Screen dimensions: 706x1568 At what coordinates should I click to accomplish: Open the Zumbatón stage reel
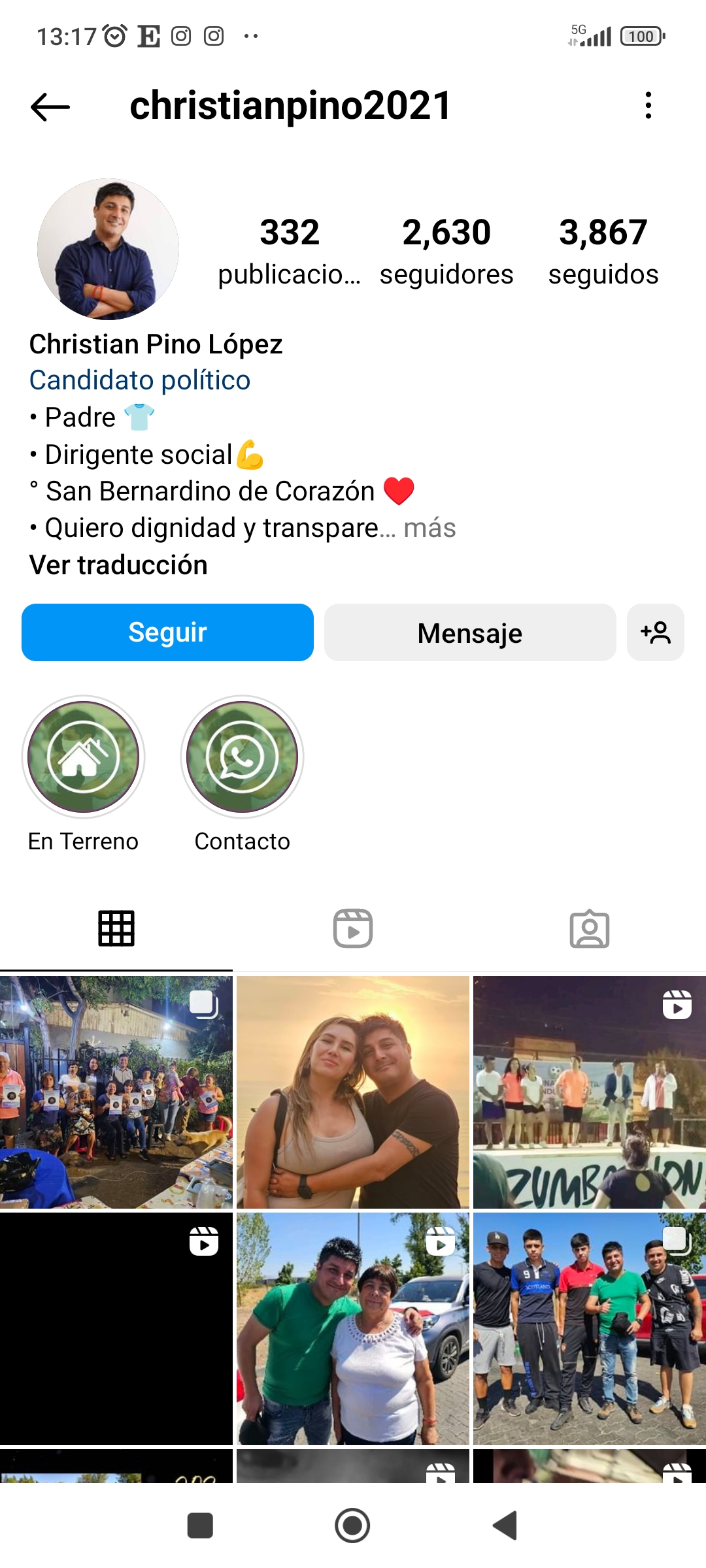[589, 1092]
